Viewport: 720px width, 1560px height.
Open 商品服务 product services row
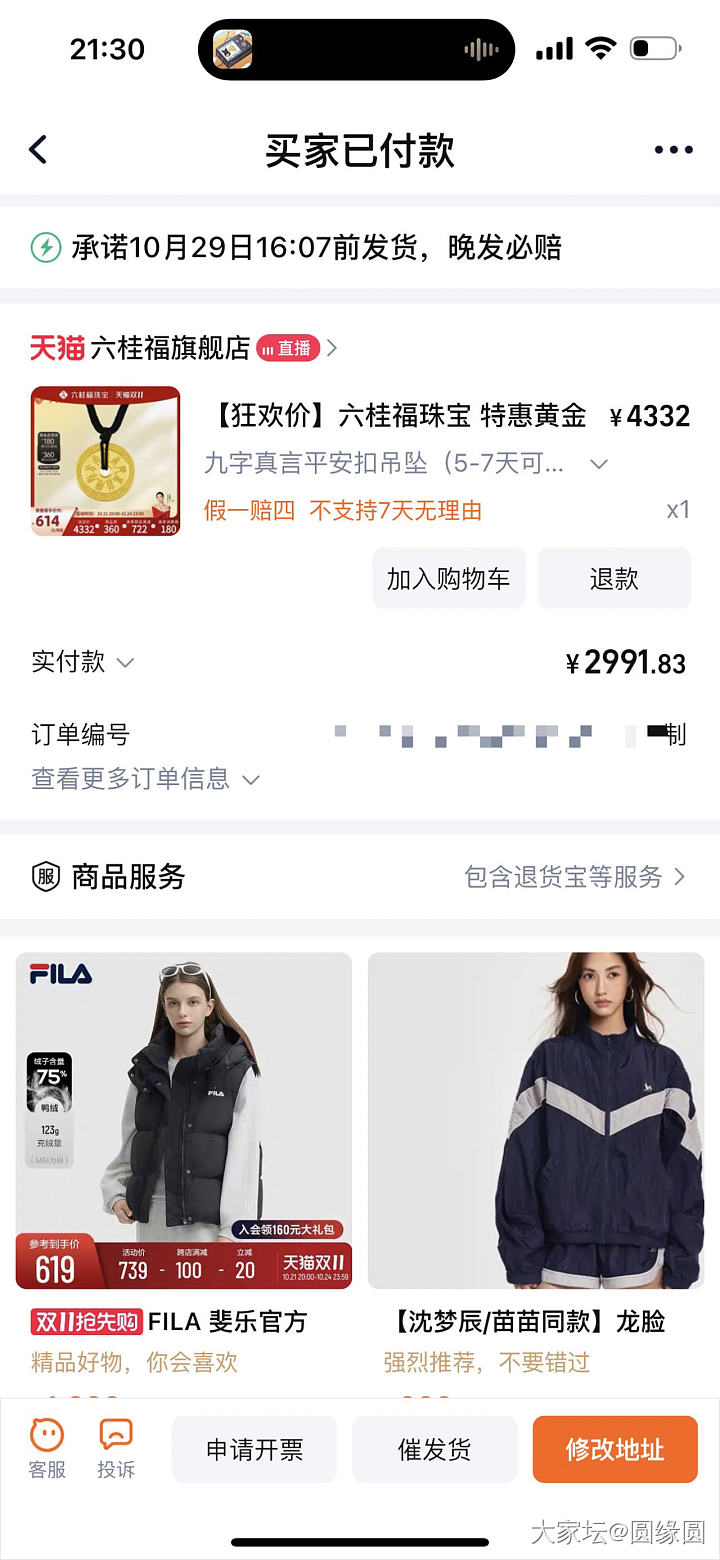[x=360, y=877]
